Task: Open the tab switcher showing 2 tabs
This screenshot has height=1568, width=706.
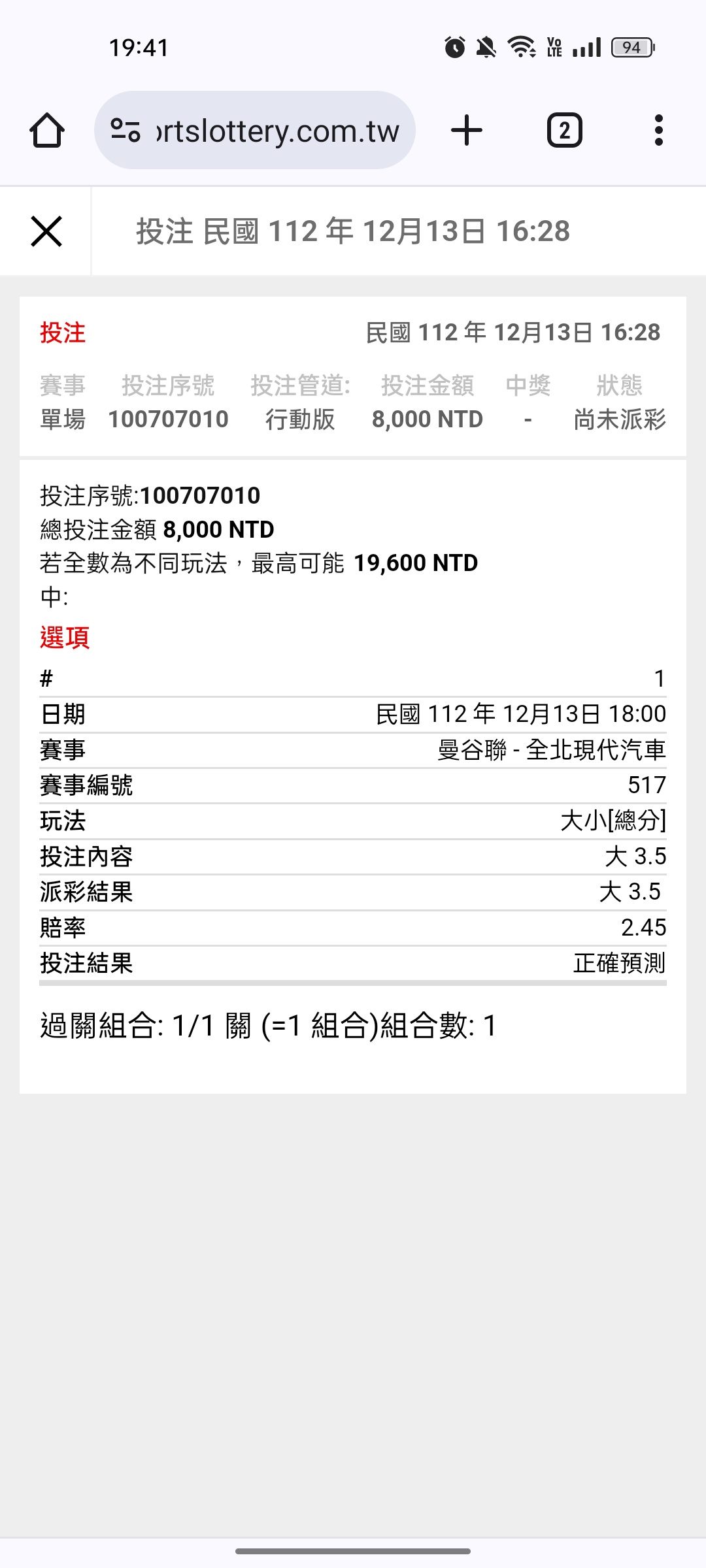Action: (564, 130)
